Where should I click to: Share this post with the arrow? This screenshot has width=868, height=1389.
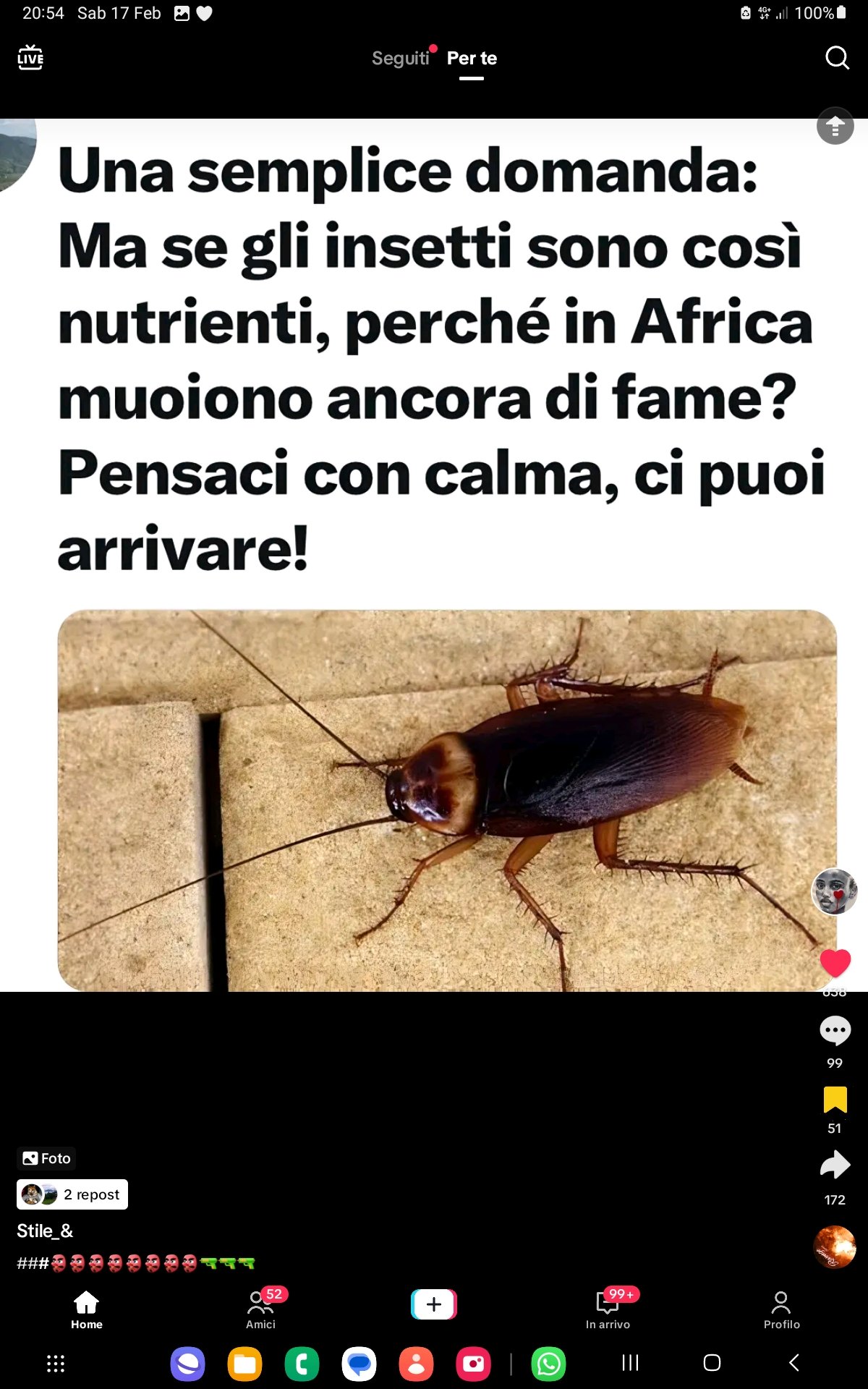tap(835, 1165)
